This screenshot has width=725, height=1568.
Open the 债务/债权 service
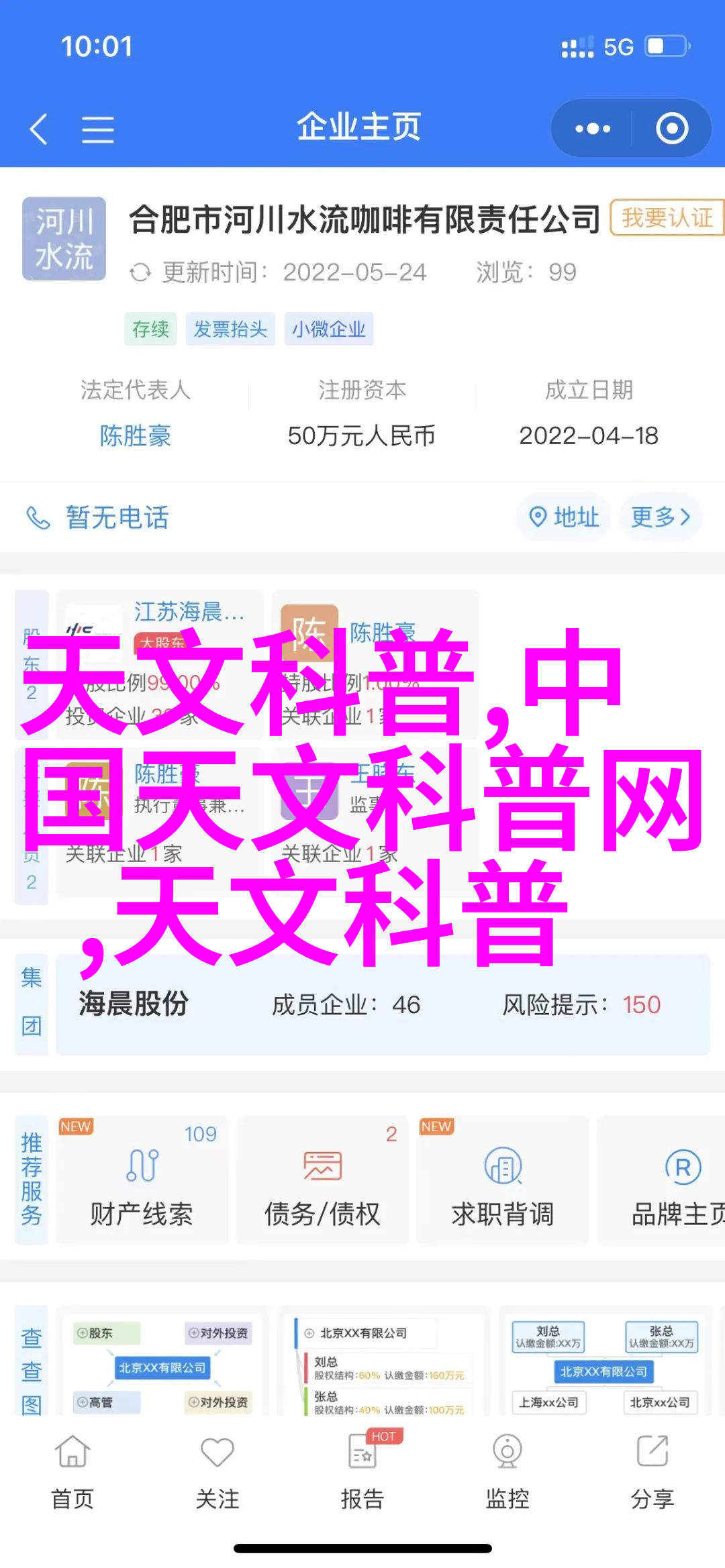(322, 1182)
